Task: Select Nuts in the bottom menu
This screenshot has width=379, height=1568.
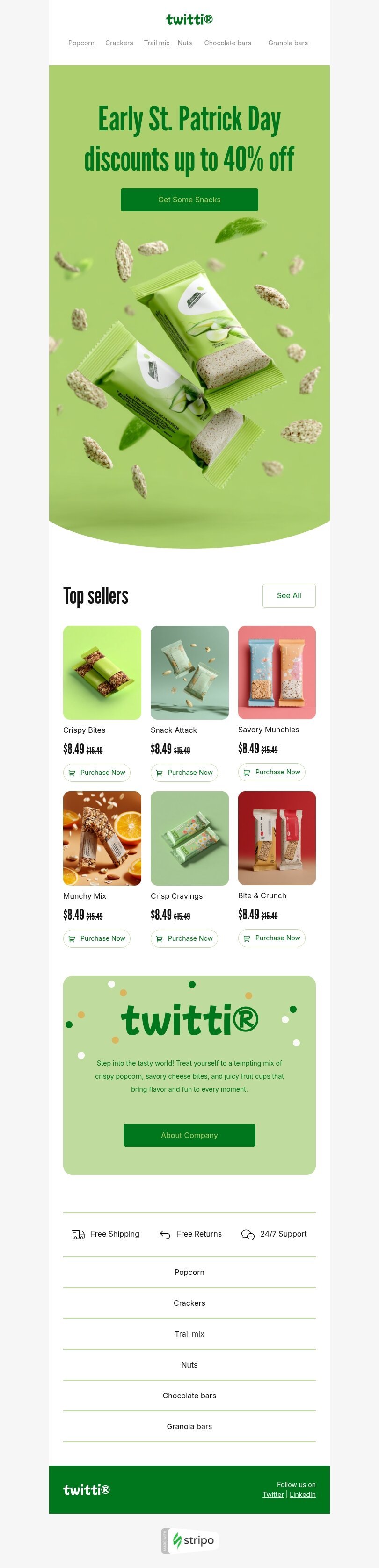Action: [189, 1365]
